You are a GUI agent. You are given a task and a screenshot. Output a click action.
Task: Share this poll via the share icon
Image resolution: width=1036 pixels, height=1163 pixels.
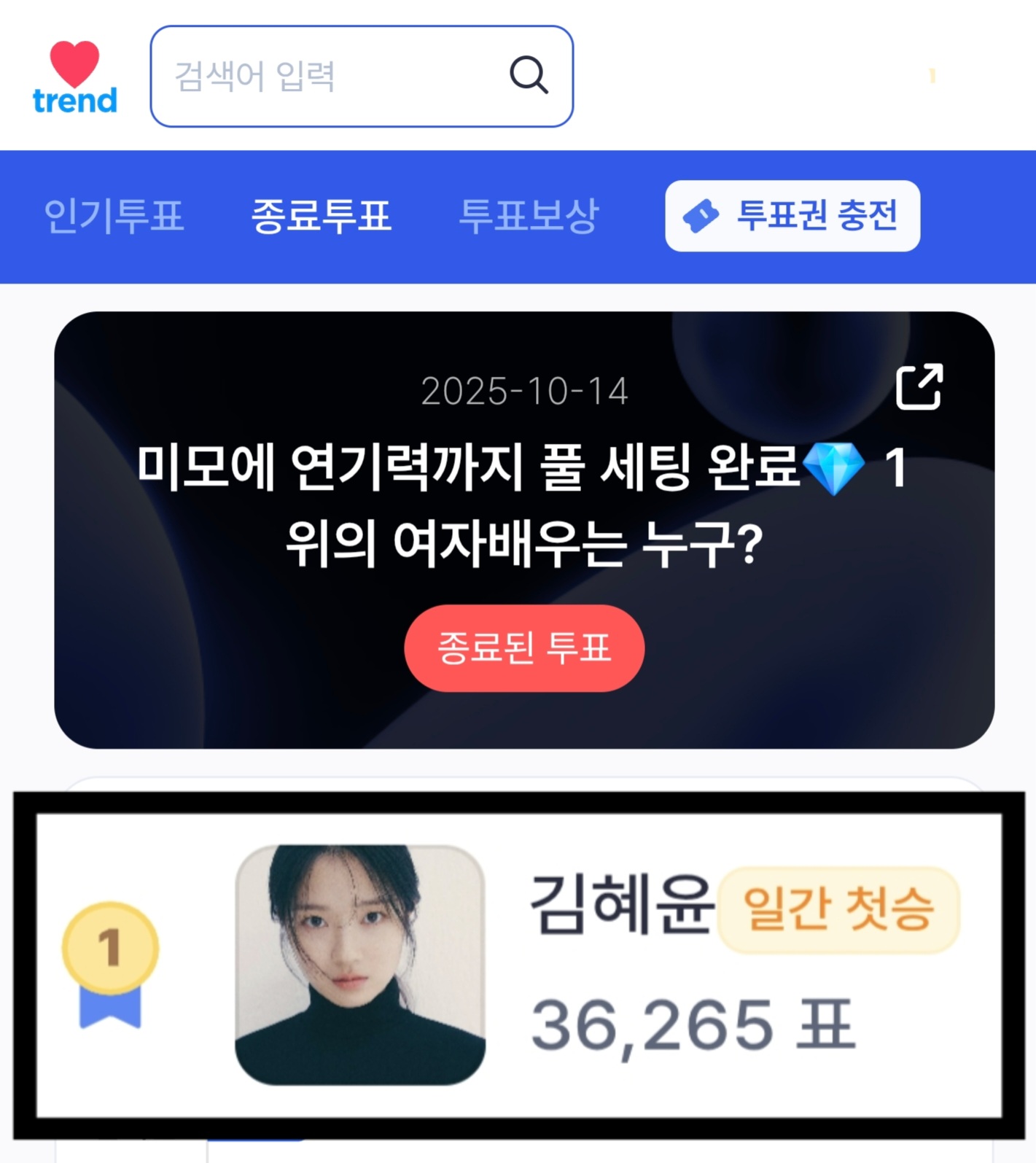point(919,386)
